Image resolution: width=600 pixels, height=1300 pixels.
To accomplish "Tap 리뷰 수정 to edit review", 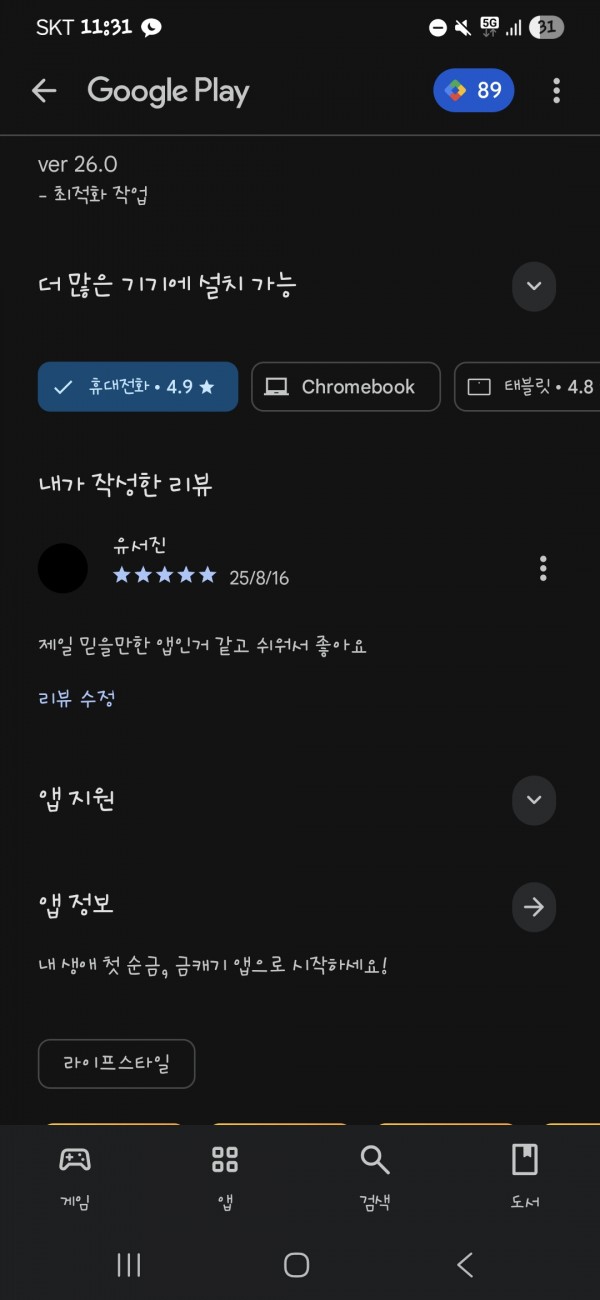I will [77, 698].
